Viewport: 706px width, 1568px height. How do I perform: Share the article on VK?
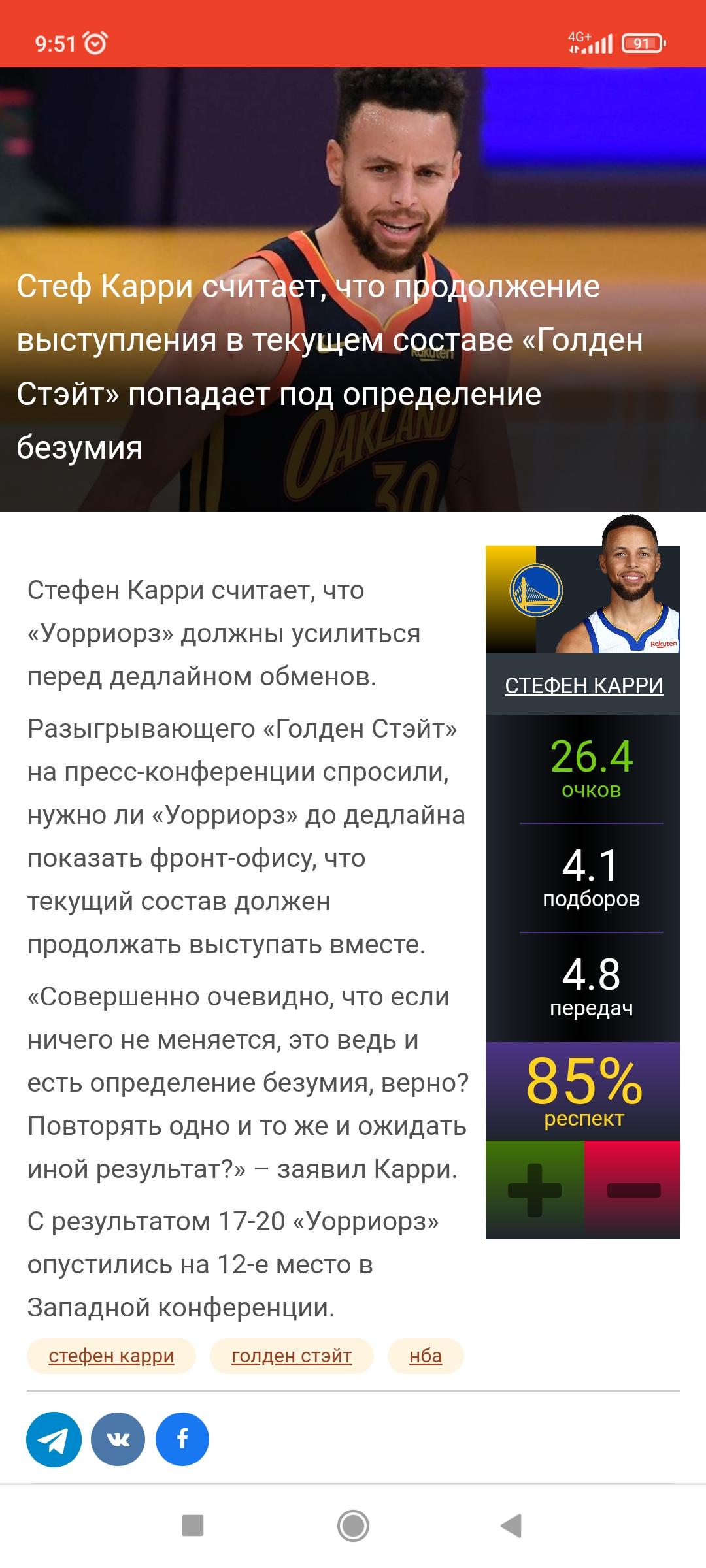click(x=118, y=1439)
